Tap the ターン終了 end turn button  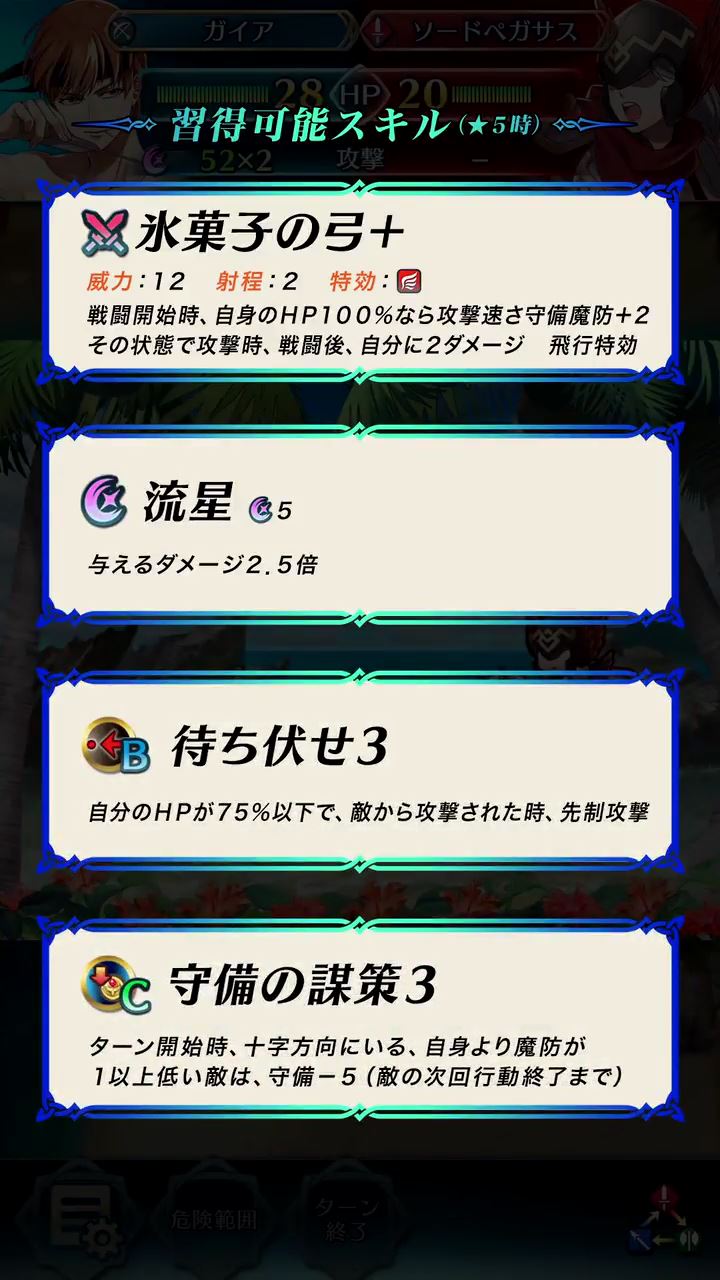tap(346, 1221)
